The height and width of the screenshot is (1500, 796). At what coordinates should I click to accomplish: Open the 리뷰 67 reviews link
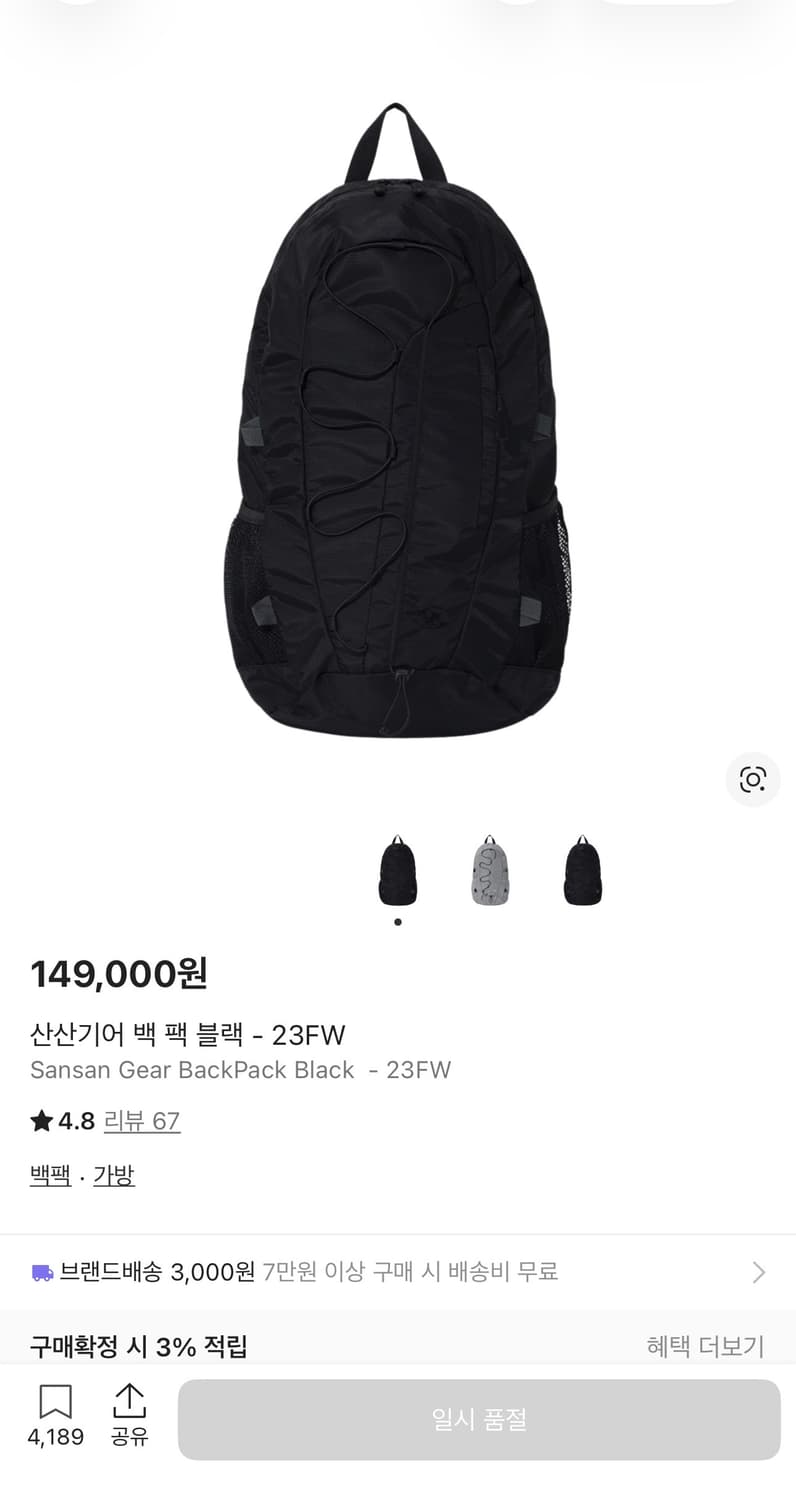142,1121
